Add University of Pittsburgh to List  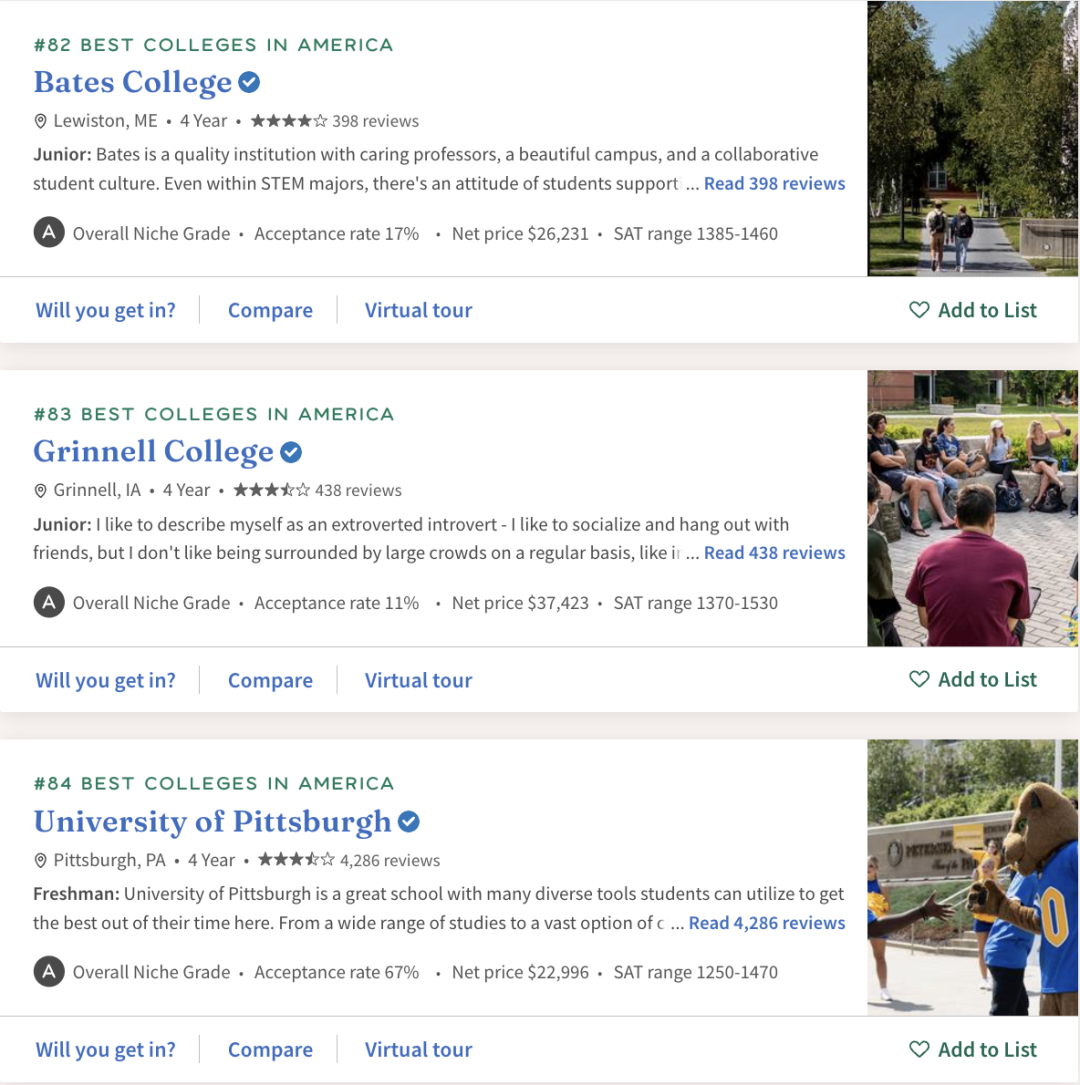point(973,1050)
